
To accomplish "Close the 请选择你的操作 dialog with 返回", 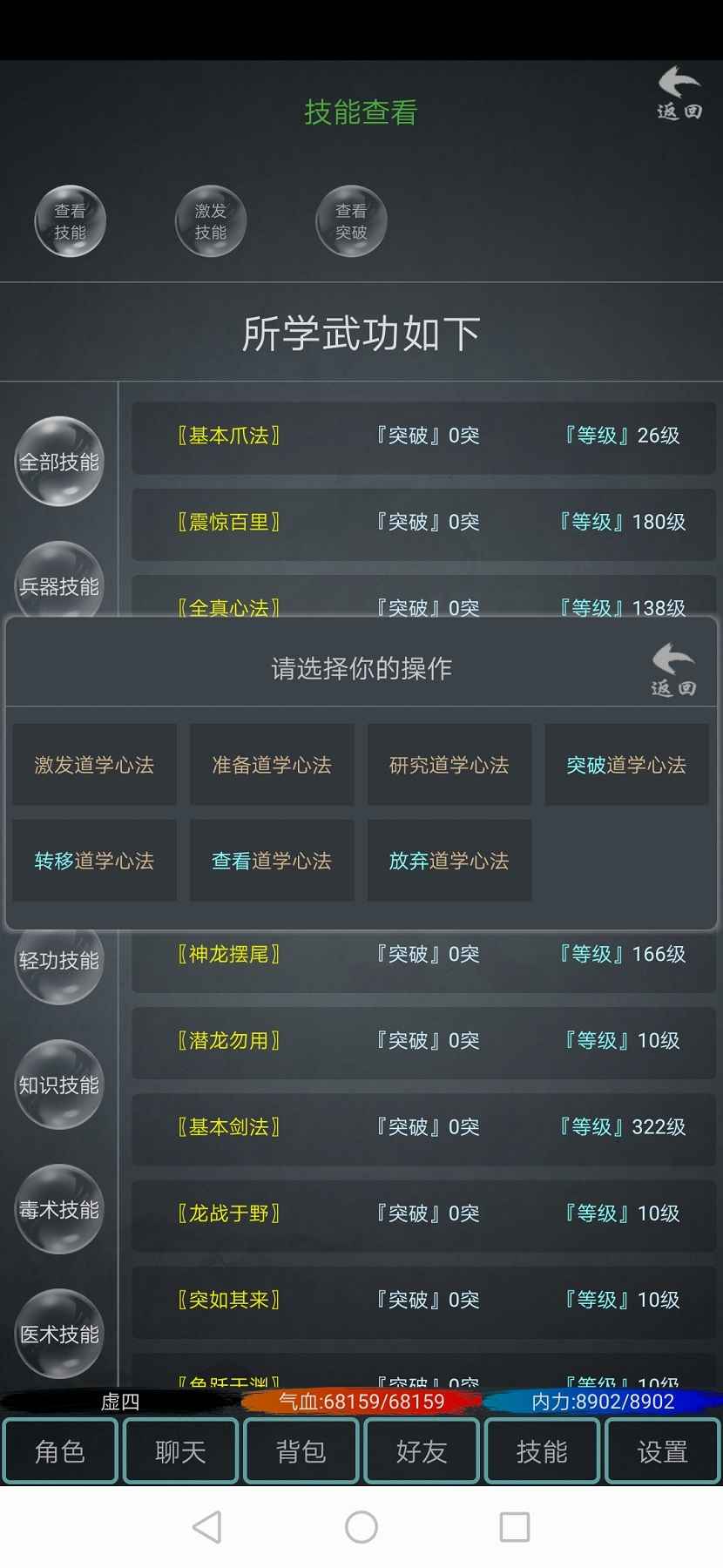I will (673, 669).
